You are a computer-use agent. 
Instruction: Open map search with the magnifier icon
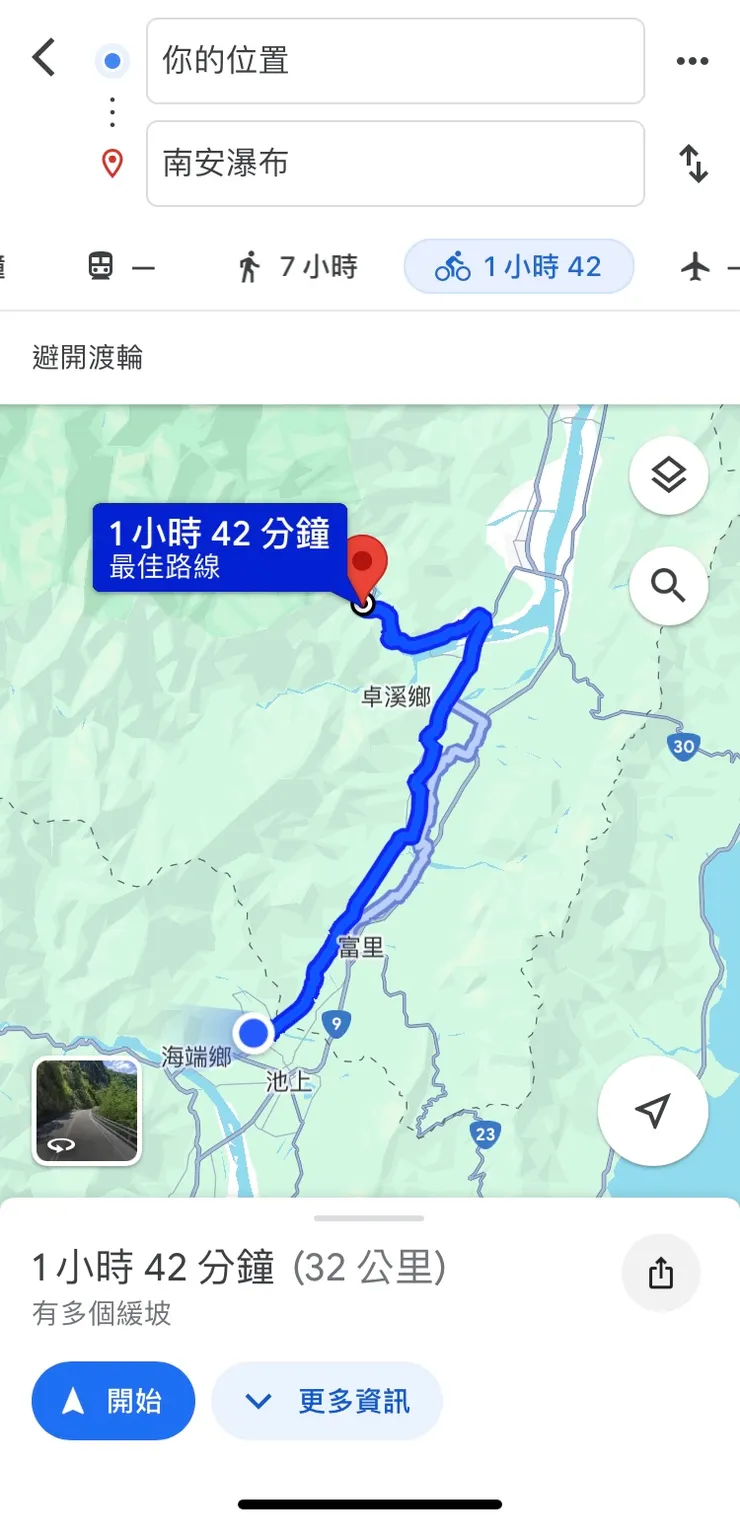(668, 585)
